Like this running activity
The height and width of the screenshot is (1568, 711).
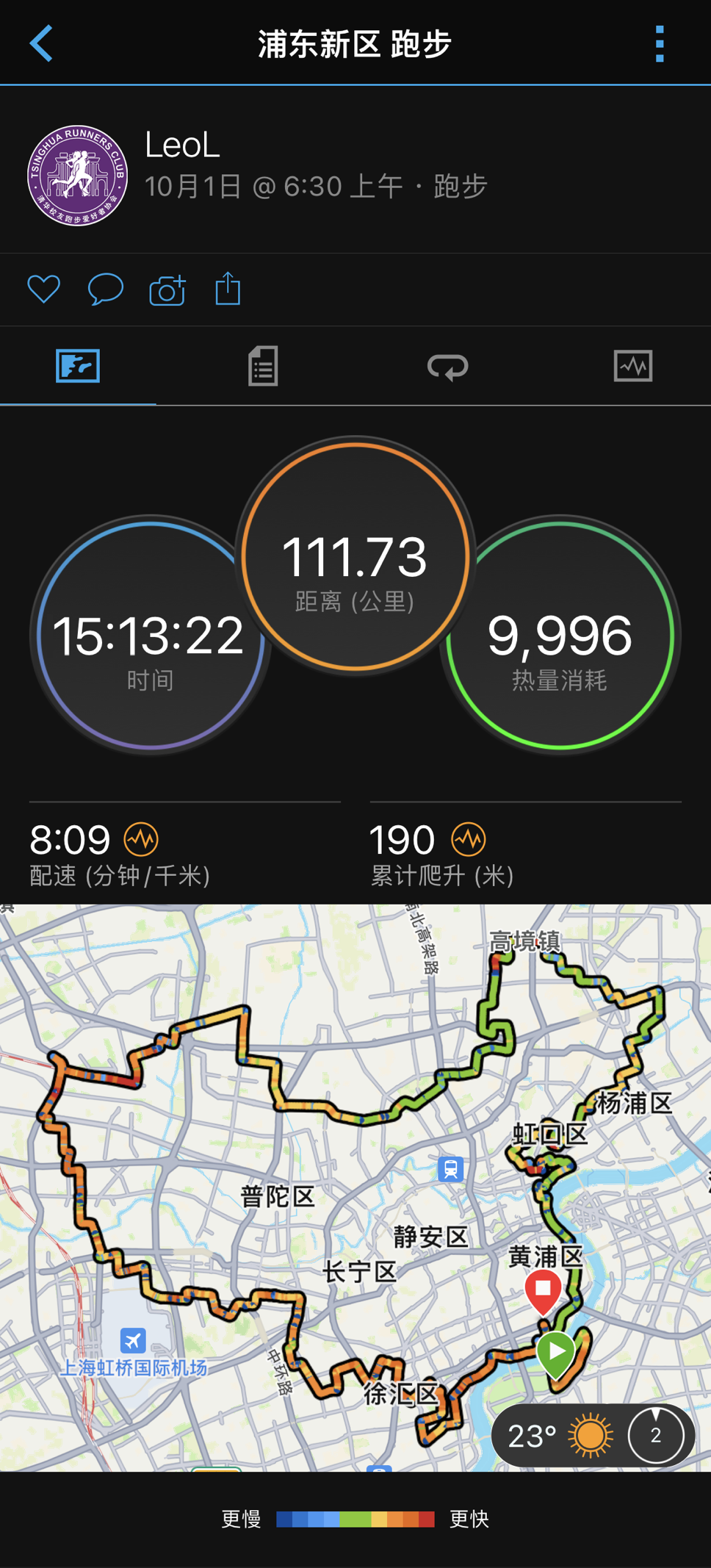43,289
